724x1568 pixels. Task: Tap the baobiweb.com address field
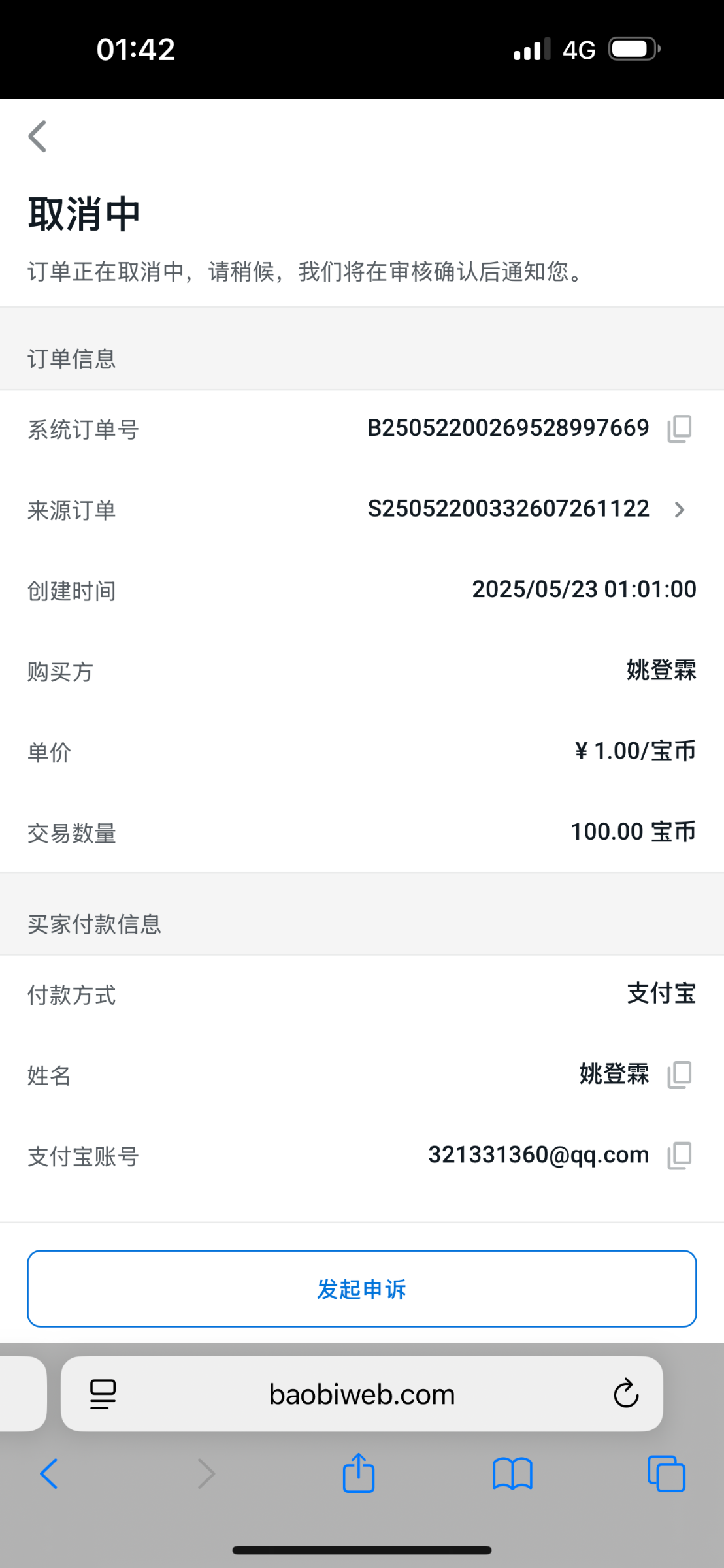(x=362, y=1394)
